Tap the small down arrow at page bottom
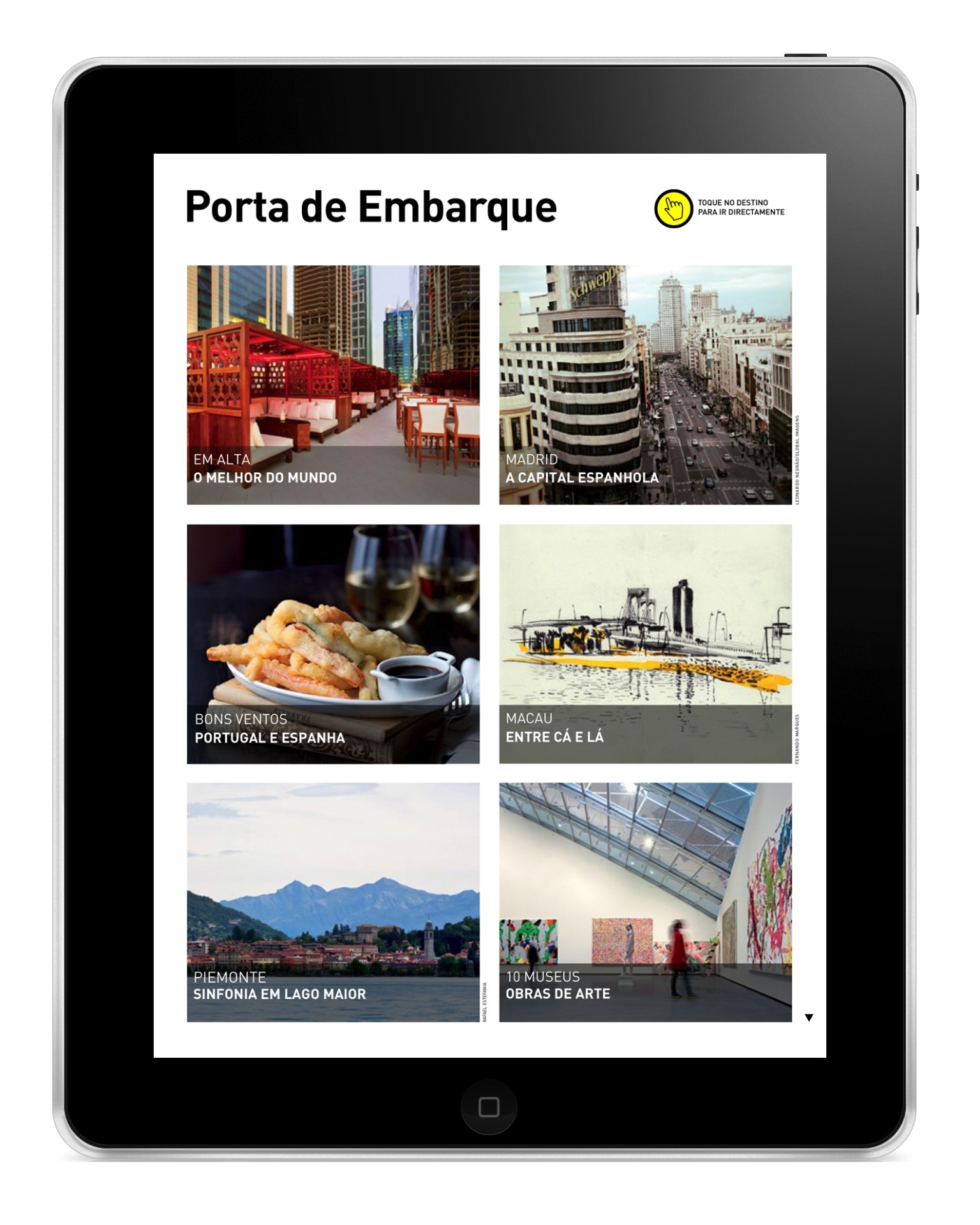Viewport: 980px width, 1225px height. click(x=808, y=1018)
